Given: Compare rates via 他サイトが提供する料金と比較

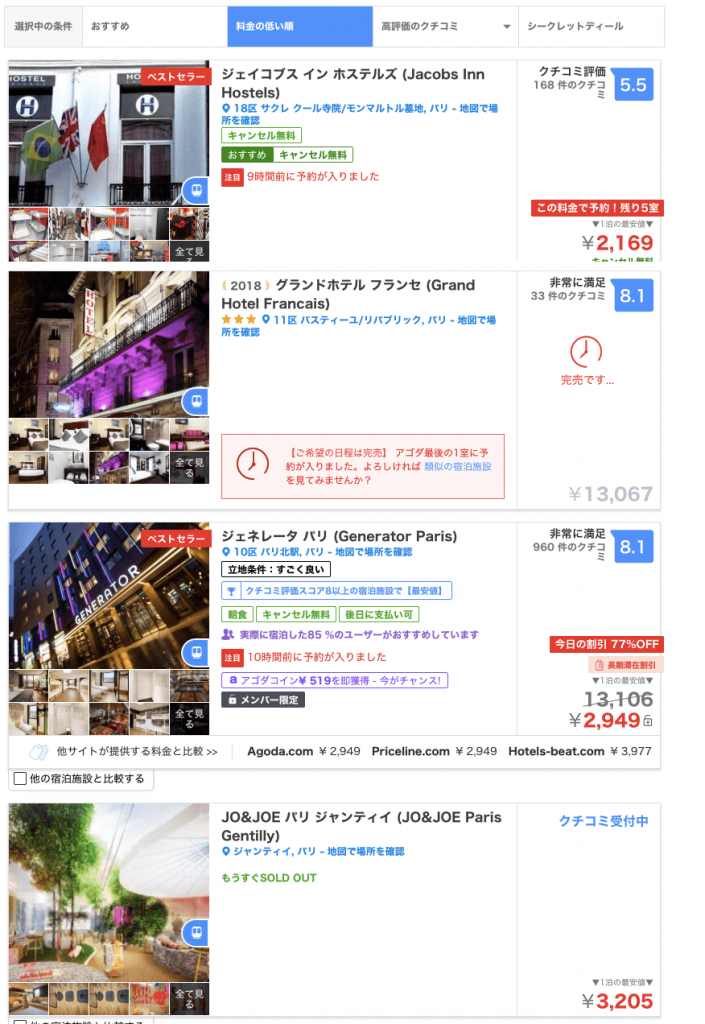Looking at the screenshot, I should coord(138,751).
